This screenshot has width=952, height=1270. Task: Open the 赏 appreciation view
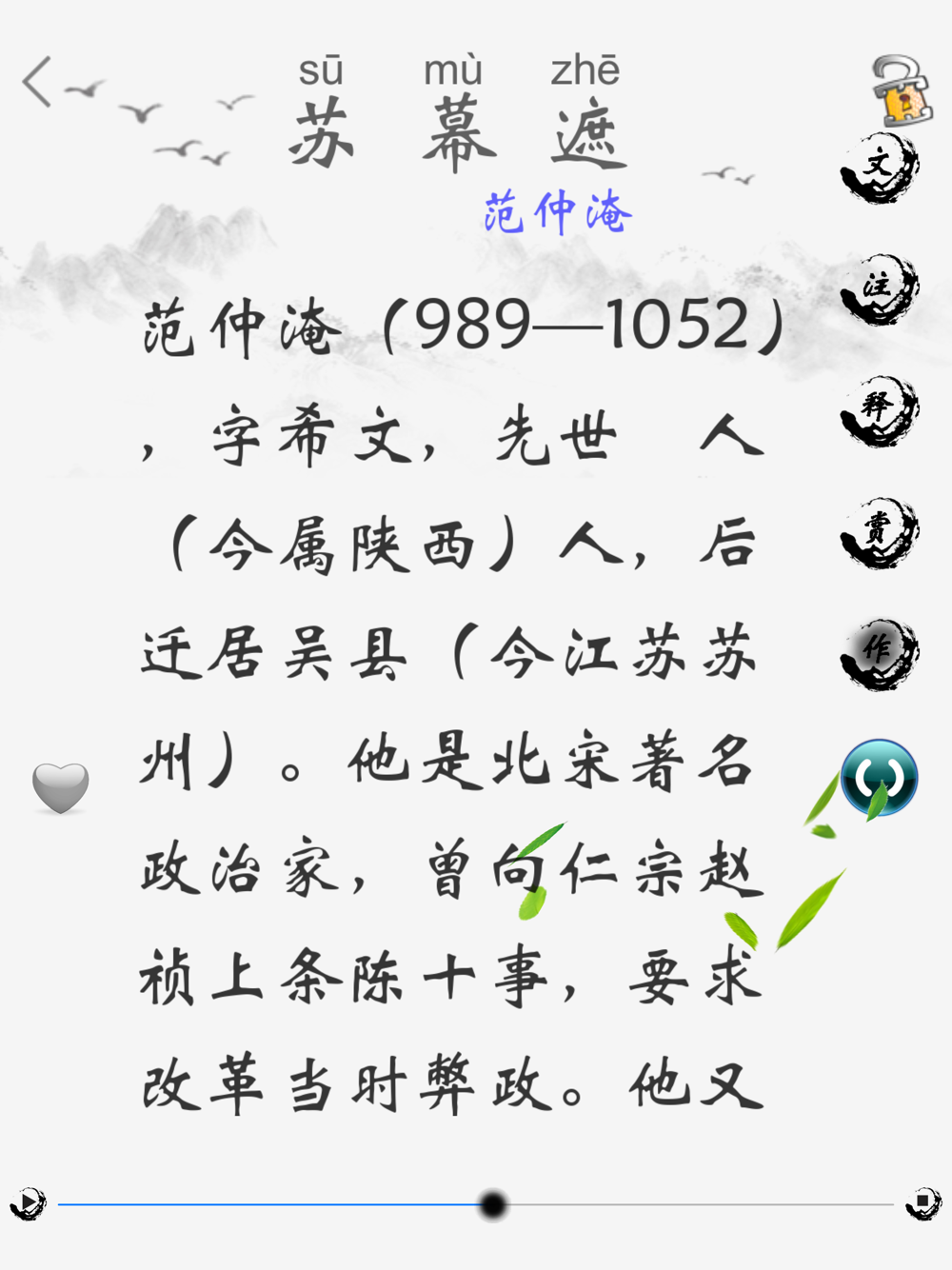(x=879, y=532)
